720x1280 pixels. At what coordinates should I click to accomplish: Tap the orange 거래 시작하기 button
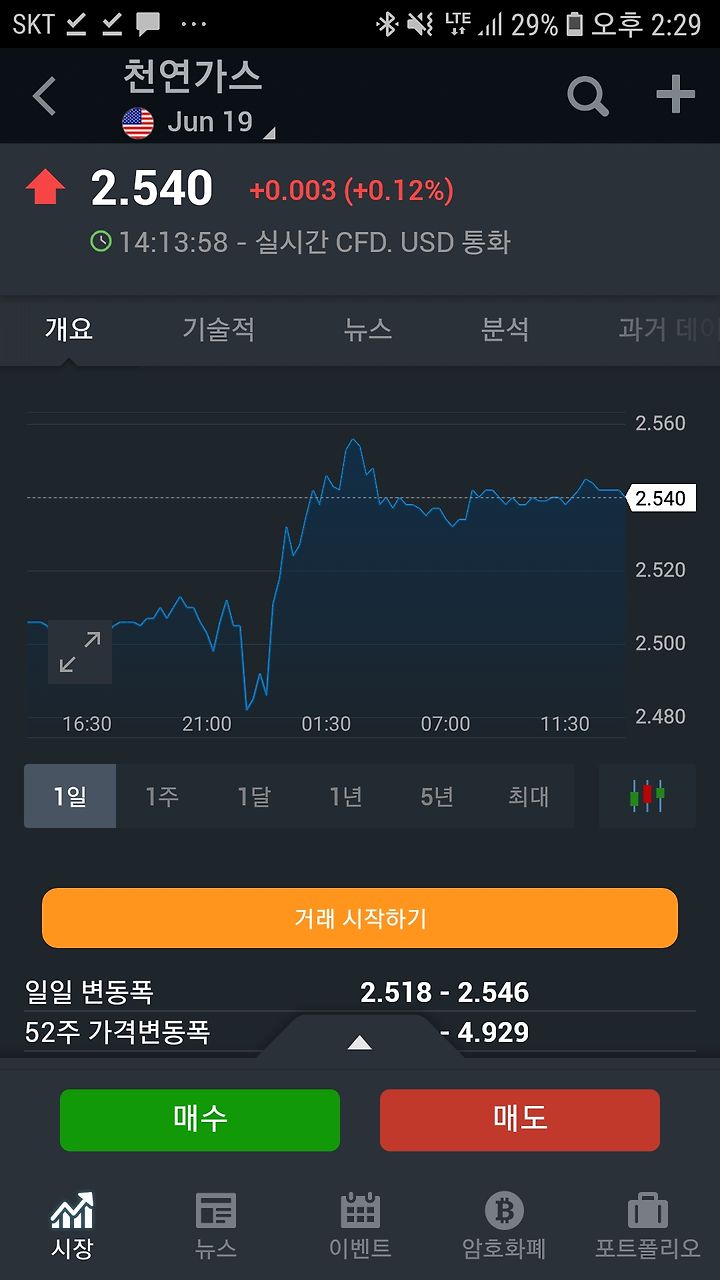(x=360, y=918)
